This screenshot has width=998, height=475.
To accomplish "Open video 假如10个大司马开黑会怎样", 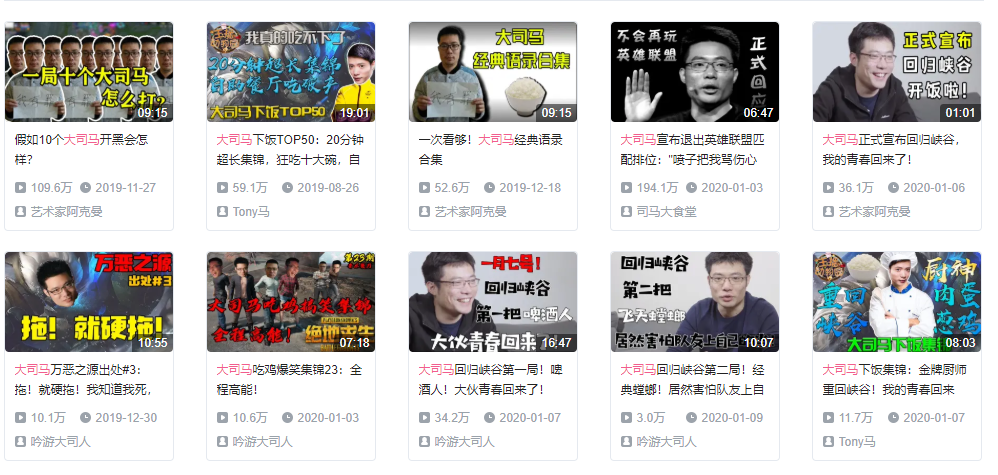I will tap(89, 72).
